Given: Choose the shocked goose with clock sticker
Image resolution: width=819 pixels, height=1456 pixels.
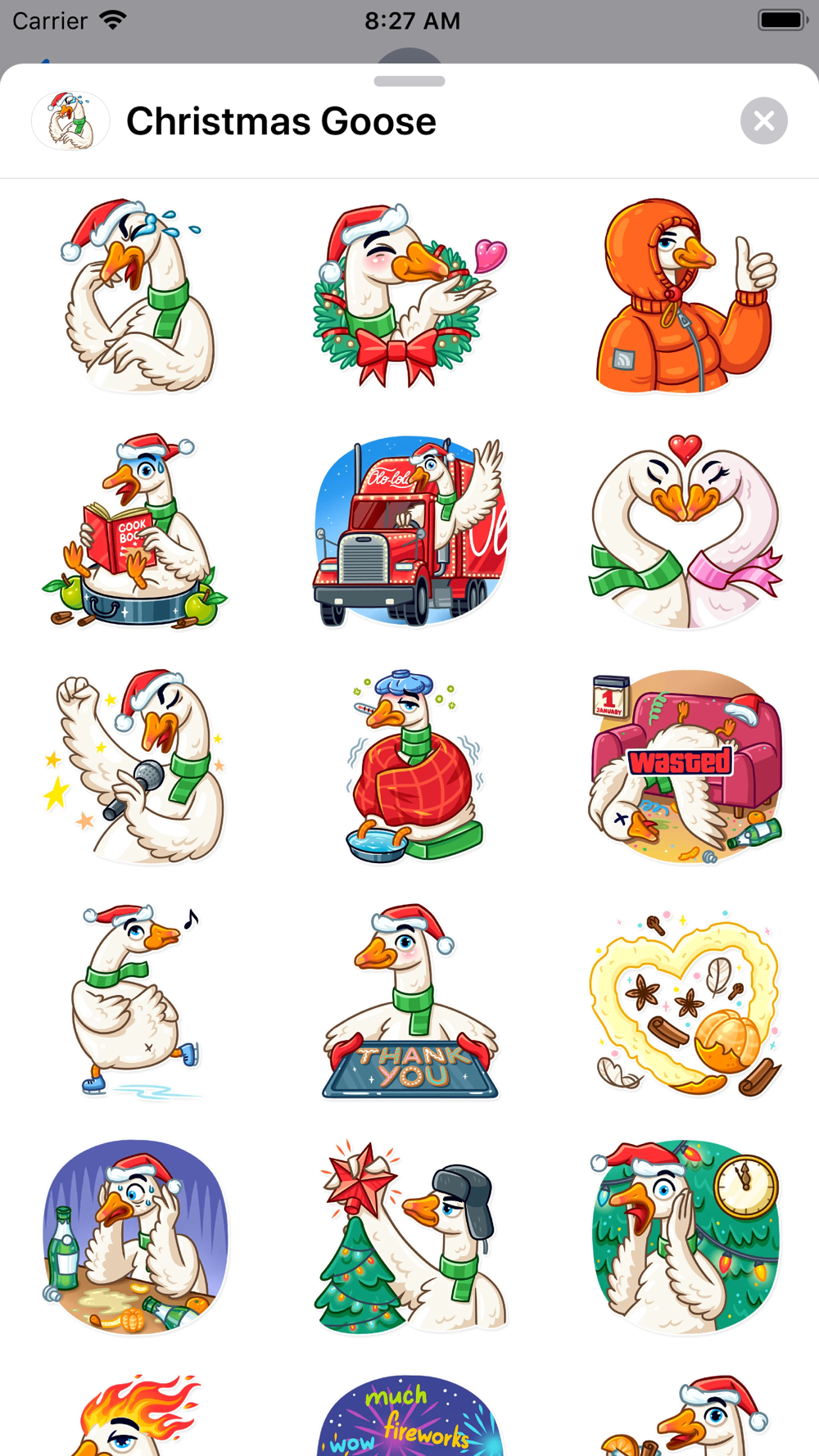Looking at the screenshot, I should pyautogui.click(x=683, y=1237).
